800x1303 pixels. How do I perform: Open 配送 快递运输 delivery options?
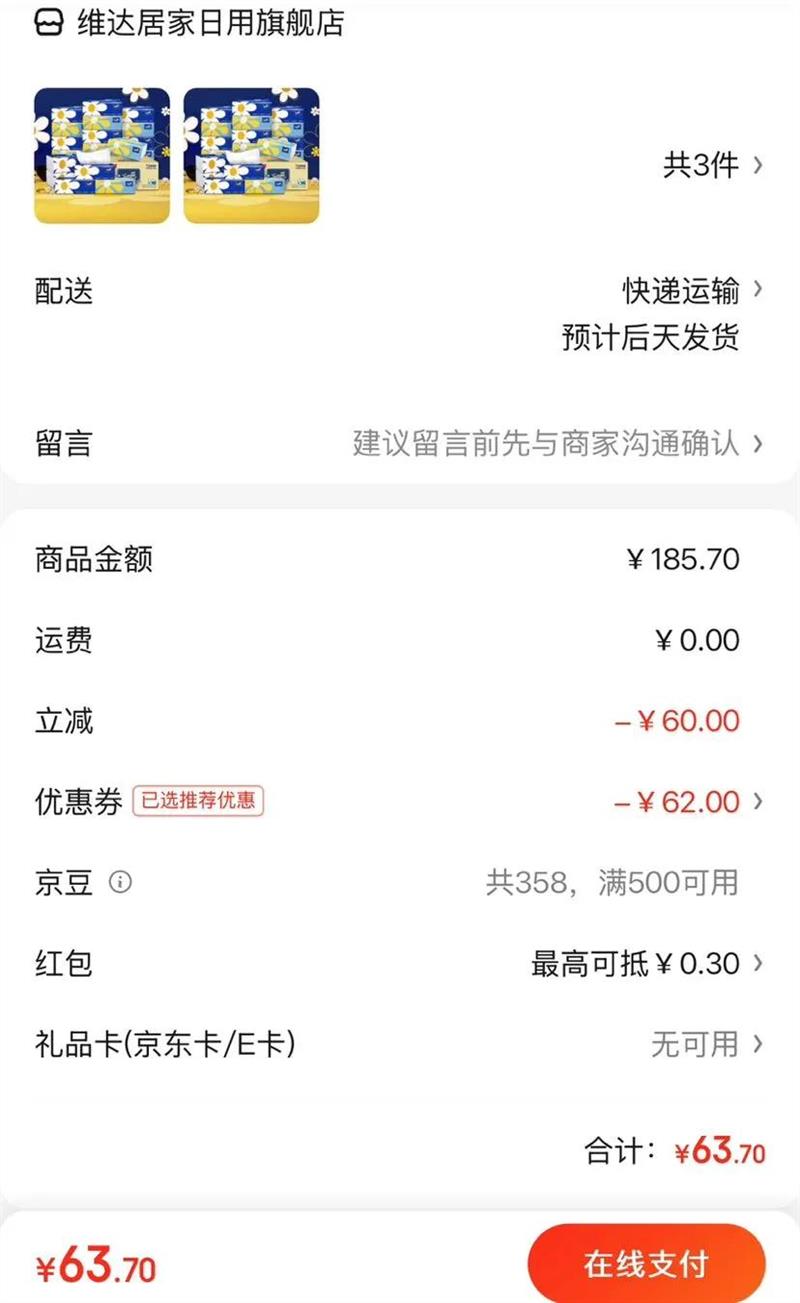tap(692, 291)
